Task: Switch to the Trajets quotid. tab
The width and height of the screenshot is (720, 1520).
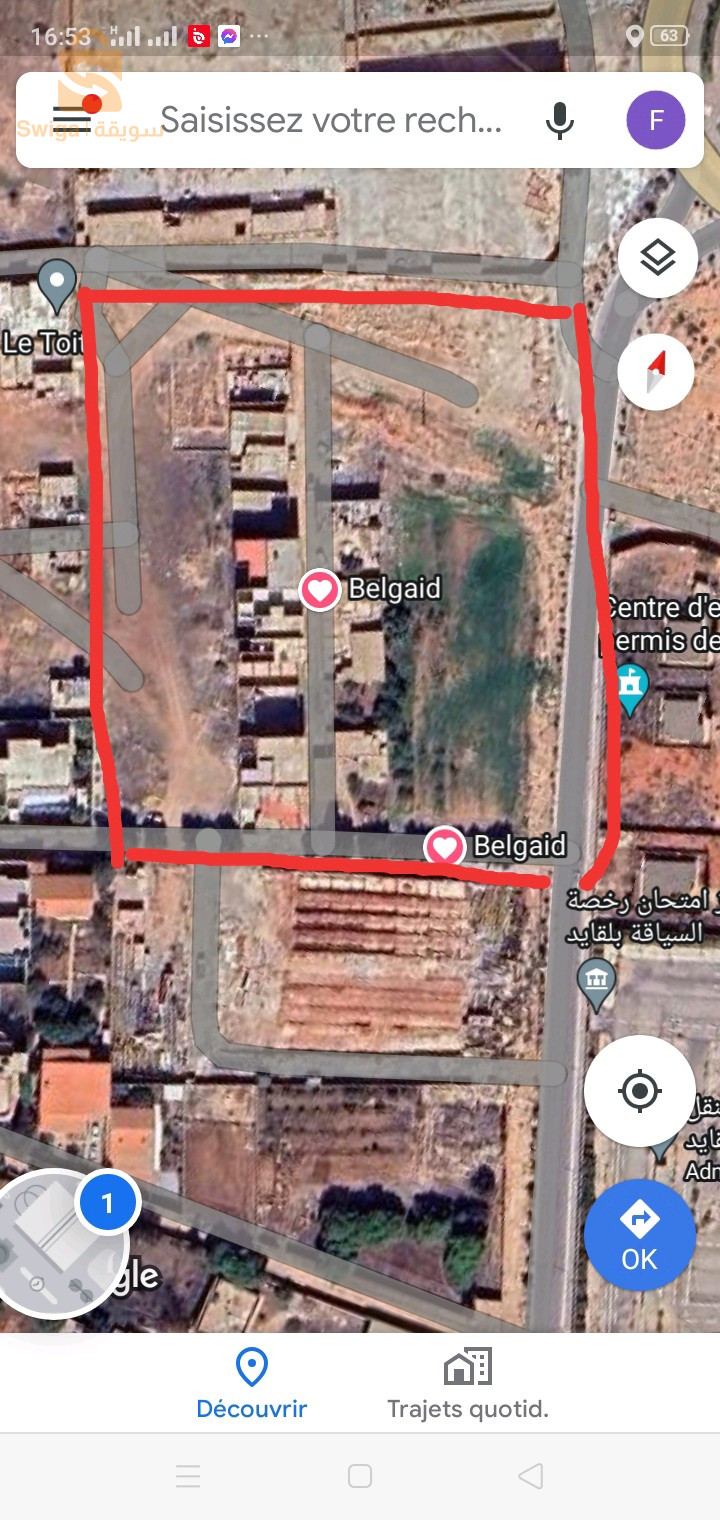Action: click(x=468, y=1384)
